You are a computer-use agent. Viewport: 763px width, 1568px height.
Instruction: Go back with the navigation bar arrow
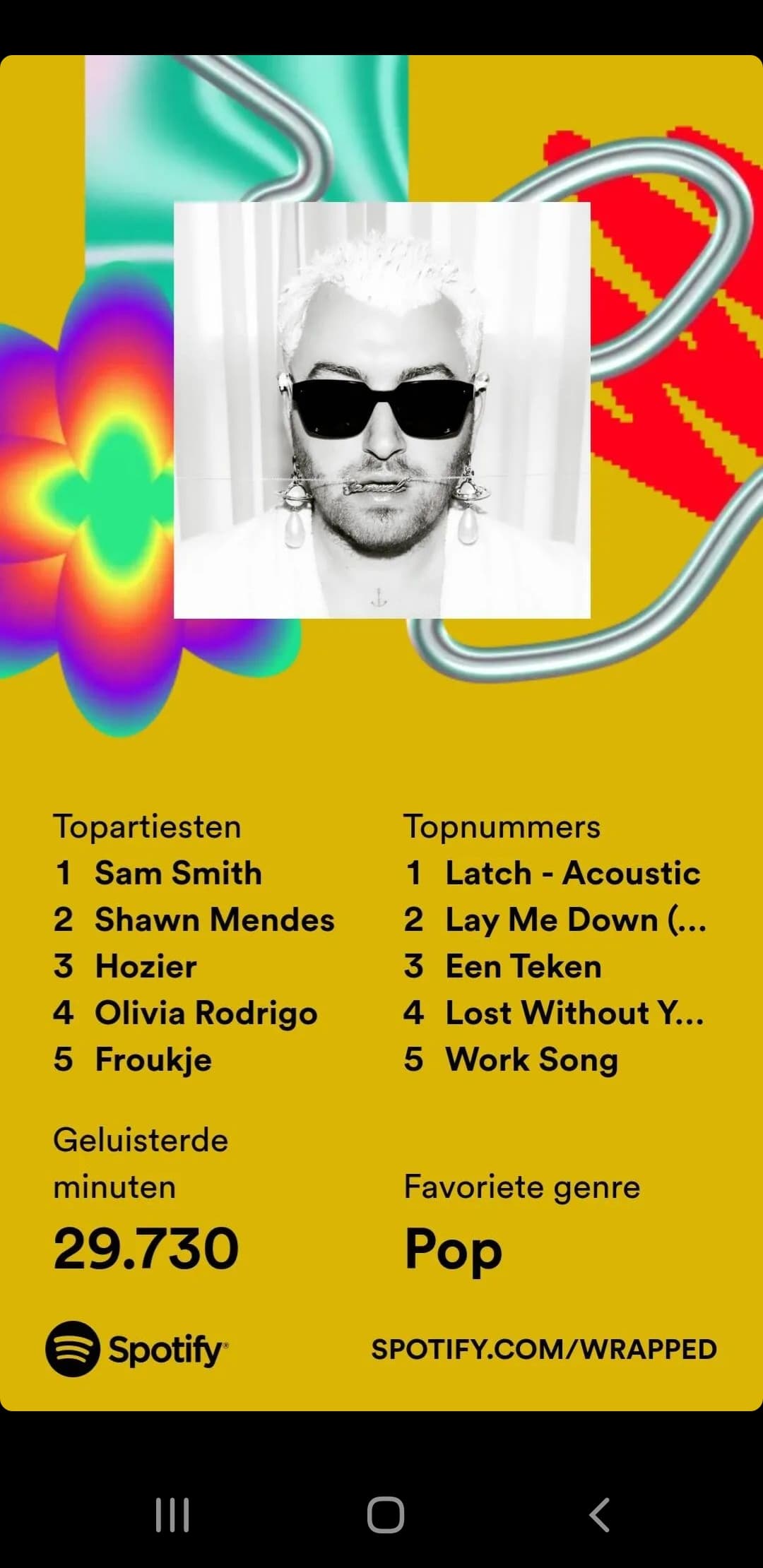coord(599,1514)
